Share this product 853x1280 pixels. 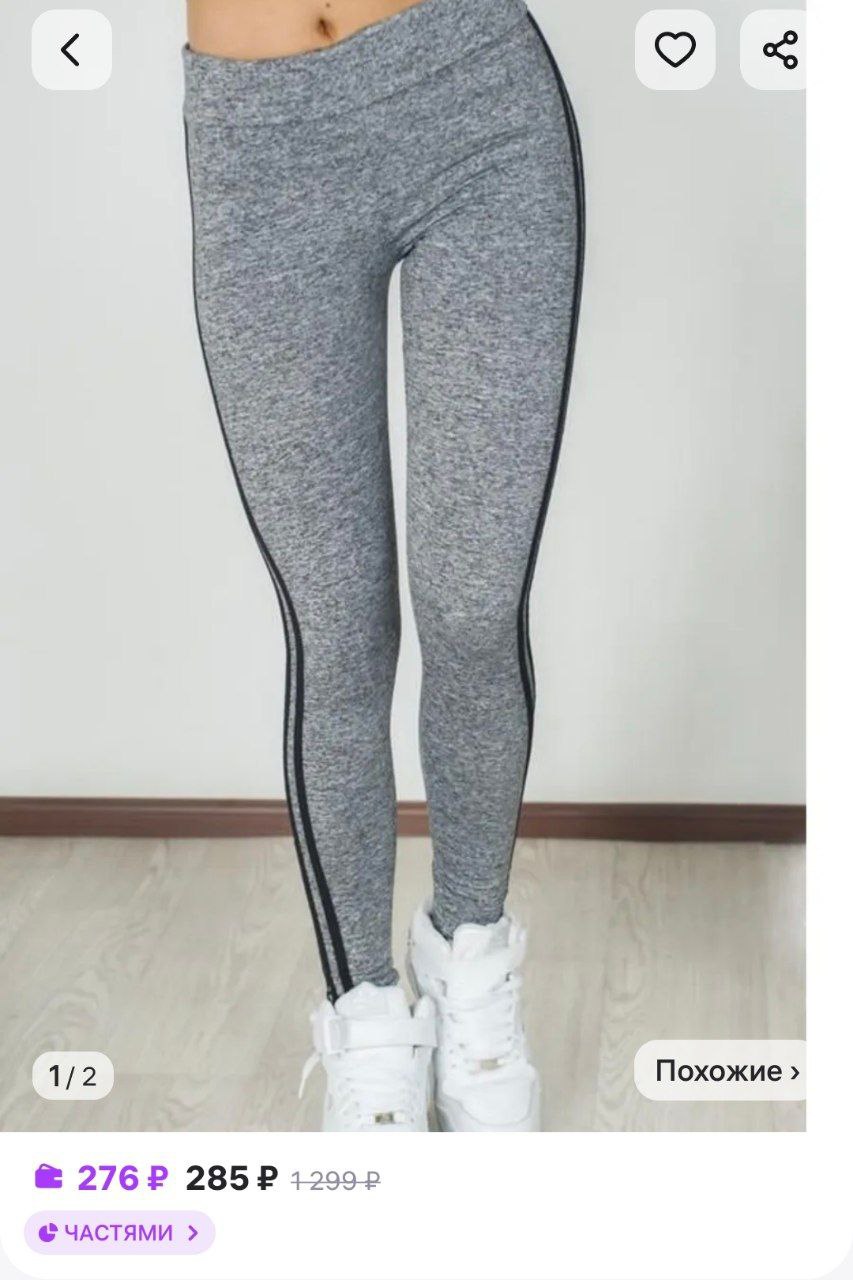pyautogui.click(x=778, y=50)
